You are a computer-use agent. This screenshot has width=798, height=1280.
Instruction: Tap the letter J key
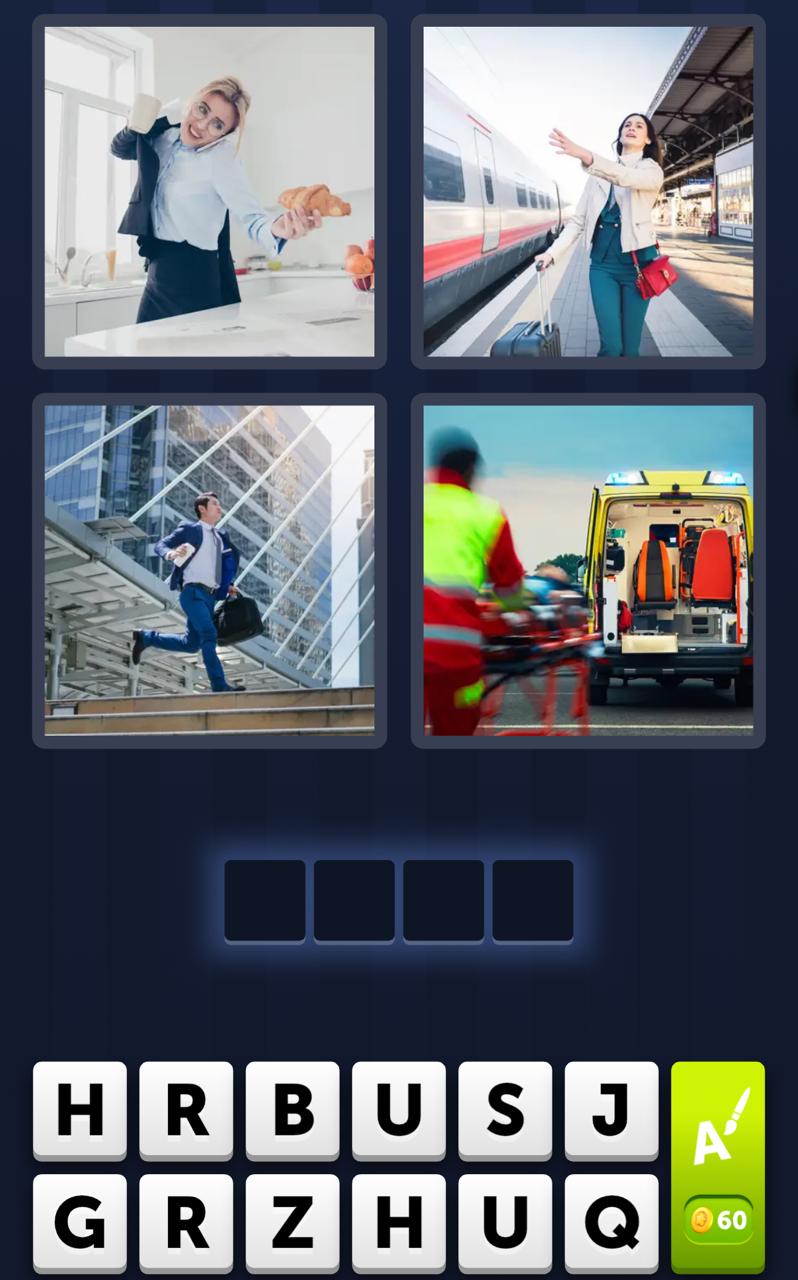[x=610, y=1109]
